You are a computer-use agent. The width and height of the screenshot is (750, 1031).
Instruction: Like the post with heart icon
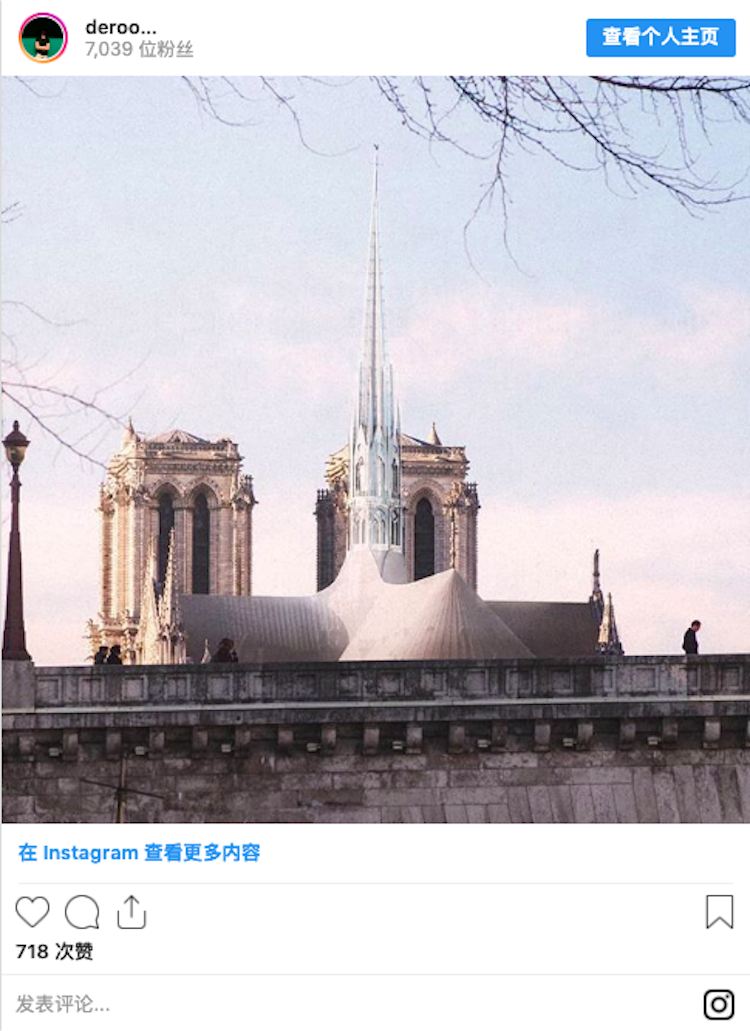[32, 912]
